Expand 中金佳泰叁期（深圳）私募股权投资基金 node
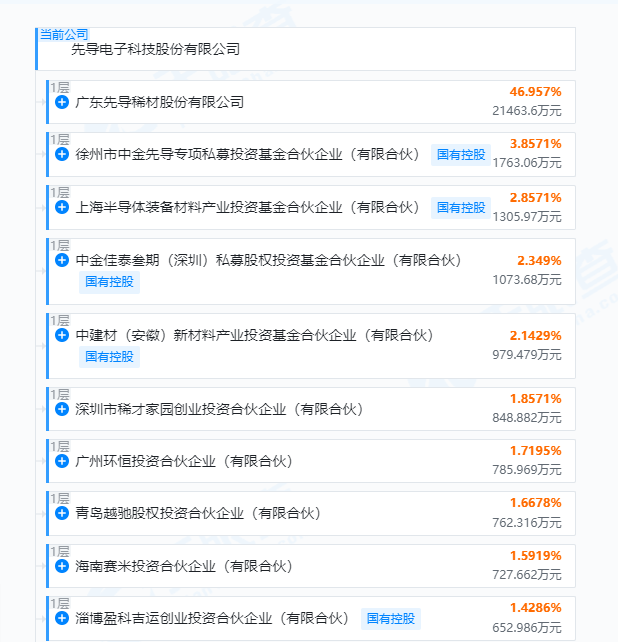Viewport: 618px width, 642px height. pyautogui.click(x=62, y=260)
